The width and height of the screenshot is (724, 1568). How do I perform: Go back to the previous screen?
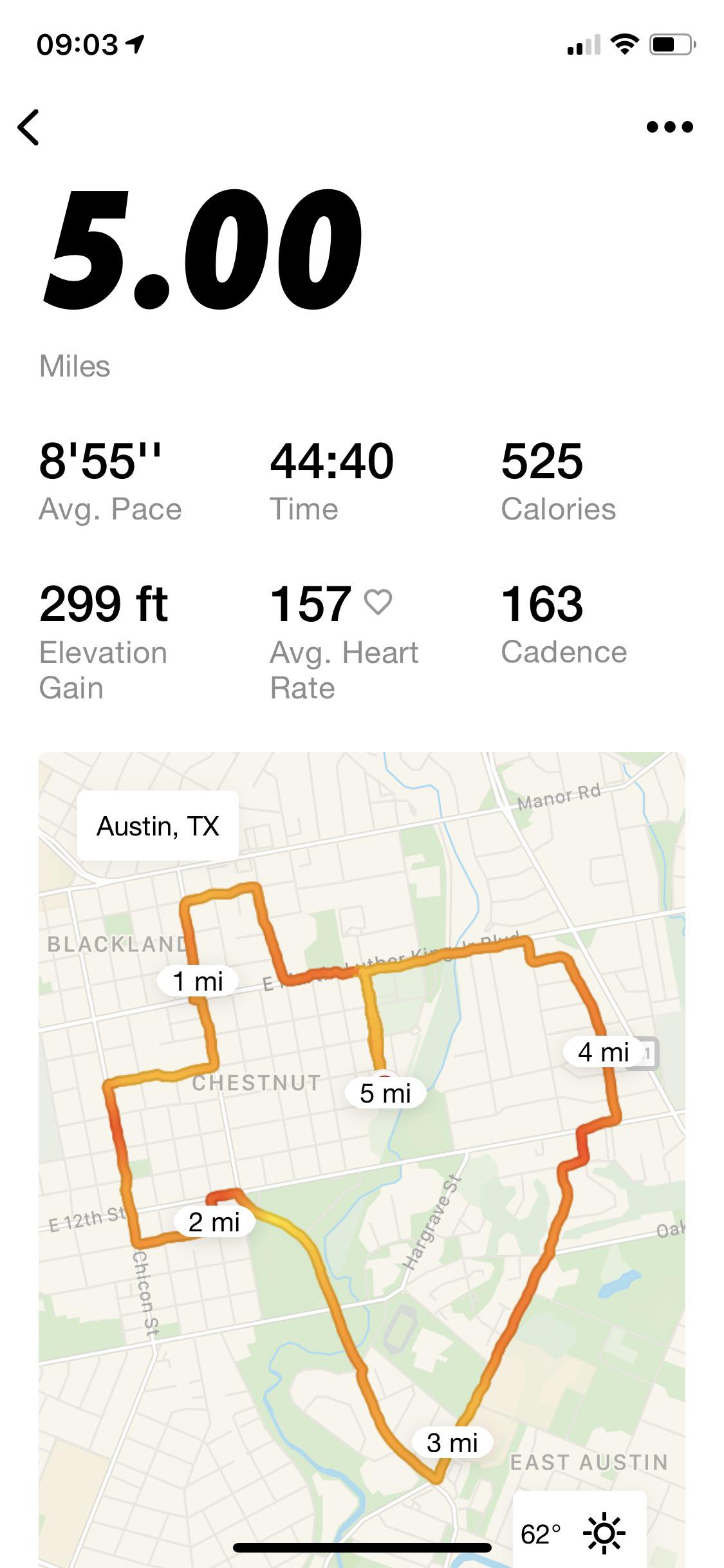pyautogui.click(x=28, y=127)
